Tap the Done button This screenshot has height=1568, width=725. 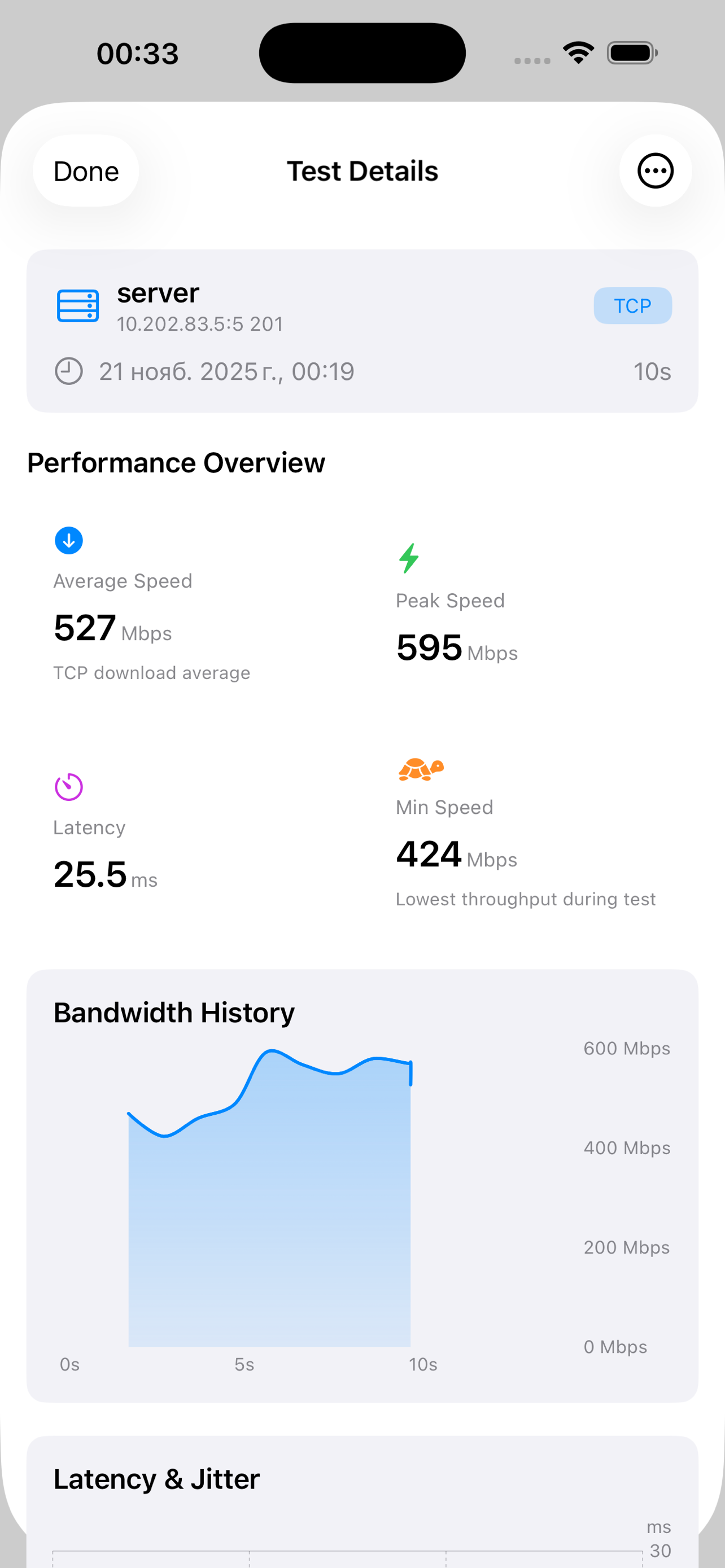[85, 171]
